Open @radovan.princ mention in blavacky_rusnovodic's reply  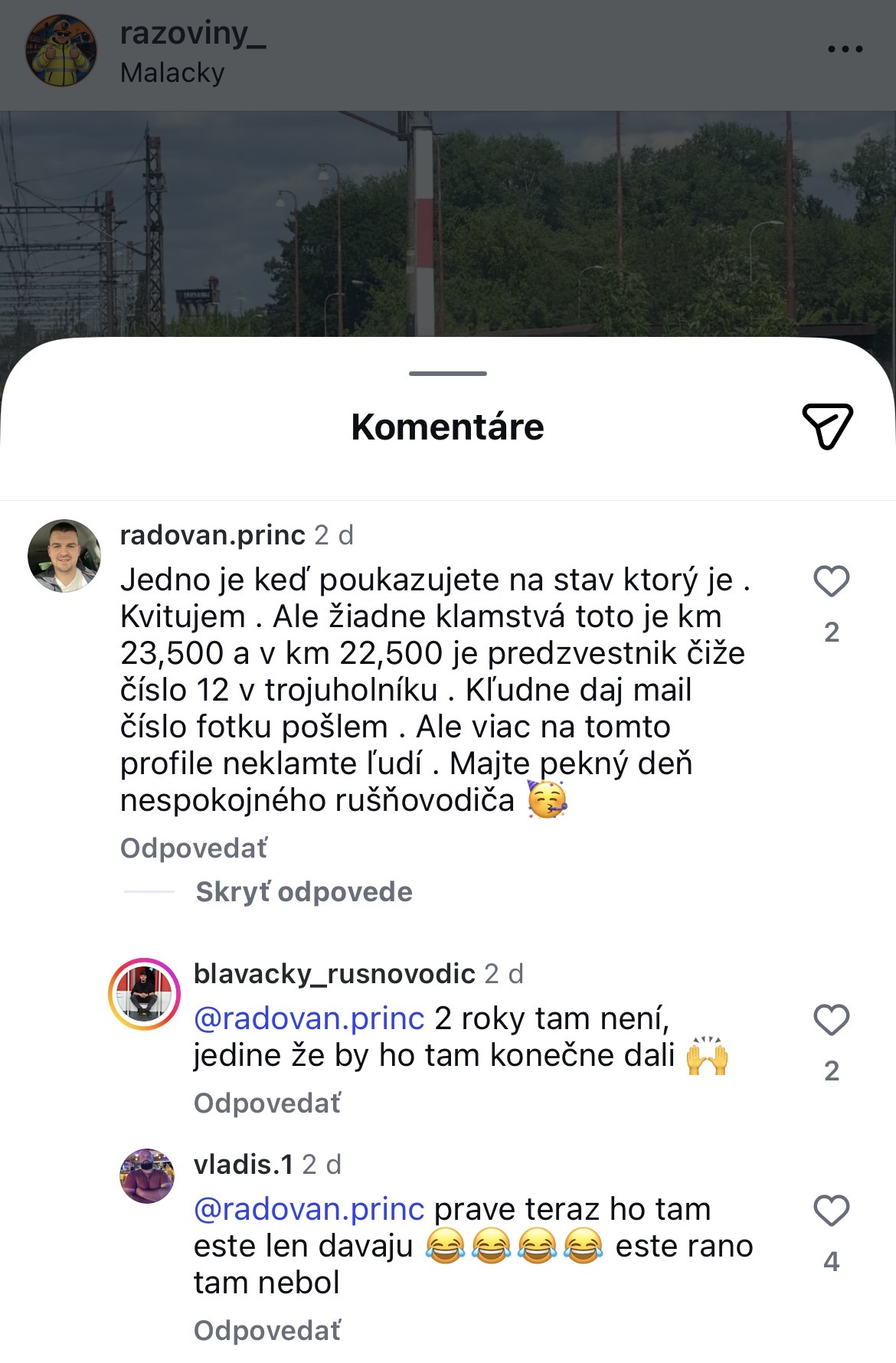[309, 1018]
